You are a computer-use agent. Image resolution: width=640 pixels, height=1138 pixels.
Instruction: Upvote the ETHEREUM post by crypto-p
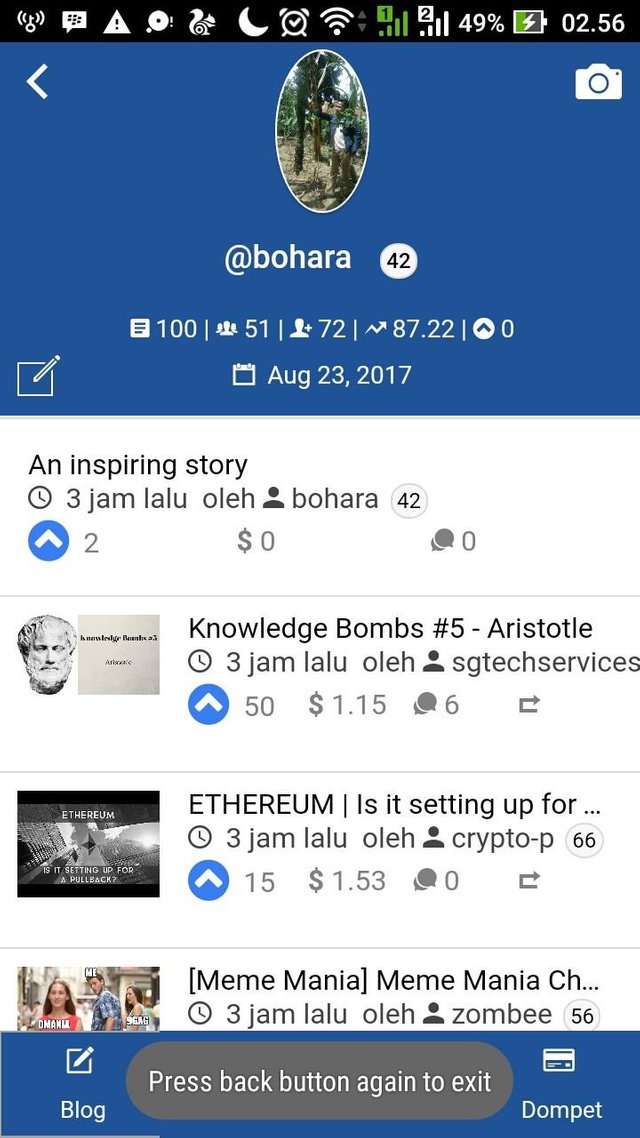(x=208, y=881)
